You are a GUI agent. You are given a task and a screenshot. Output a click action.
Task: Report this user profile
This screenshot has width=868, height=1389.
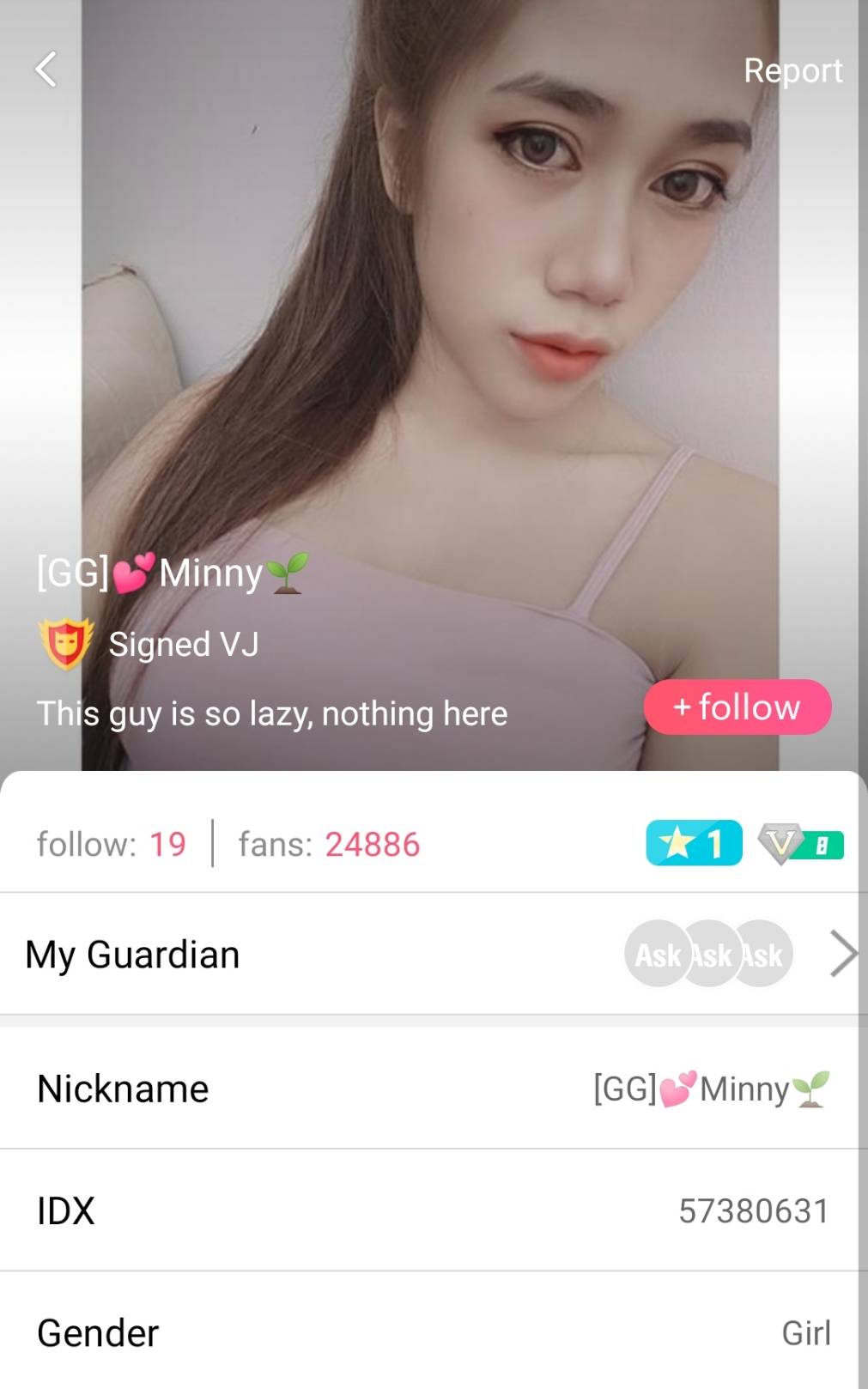[792, 70]
